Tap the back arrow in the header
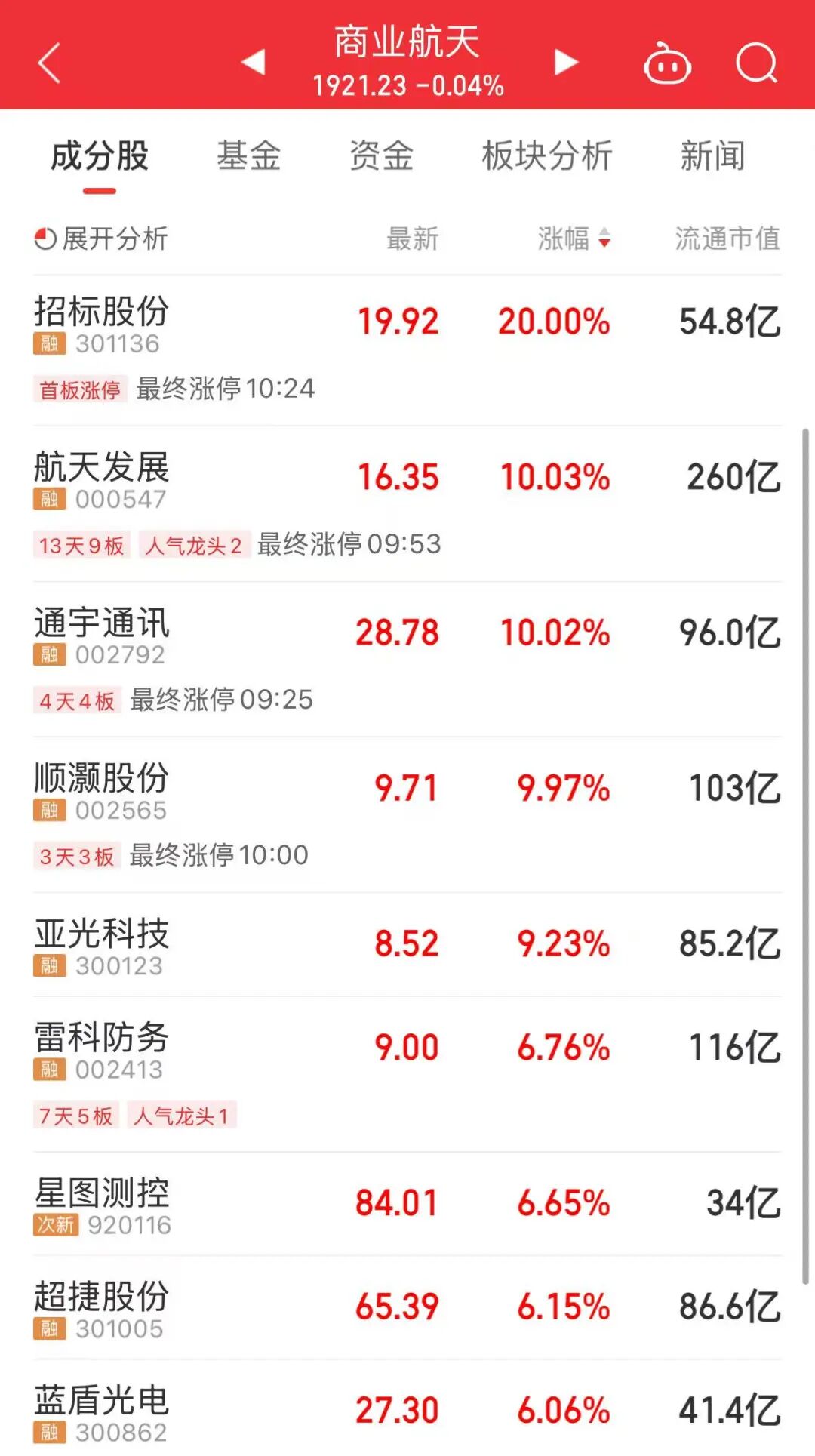Viewport: 815px width, 1456px height. pyautogui.click(x=47, y=62)
